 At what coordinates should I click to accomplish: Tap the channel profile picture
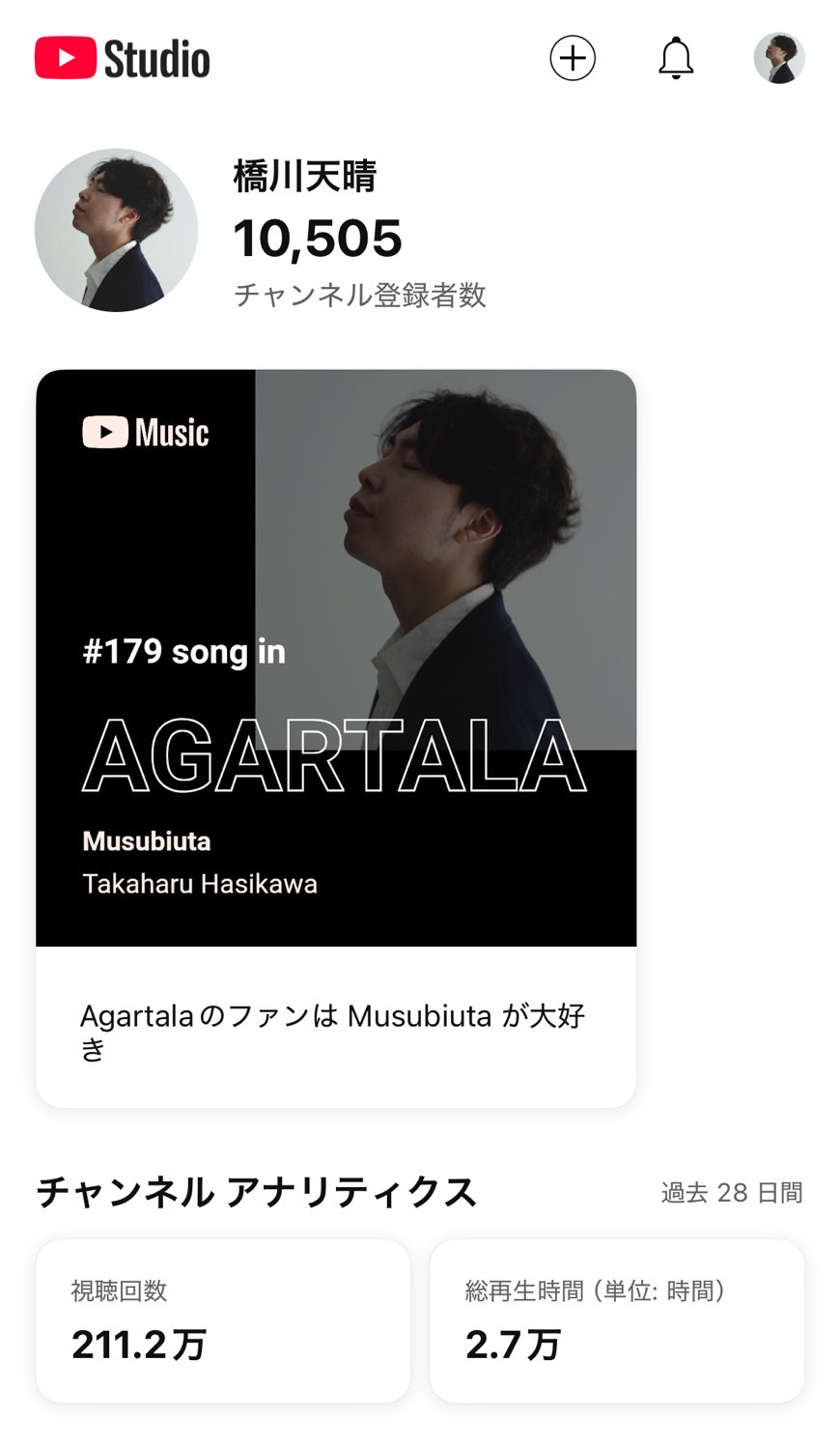coord(116,230)
